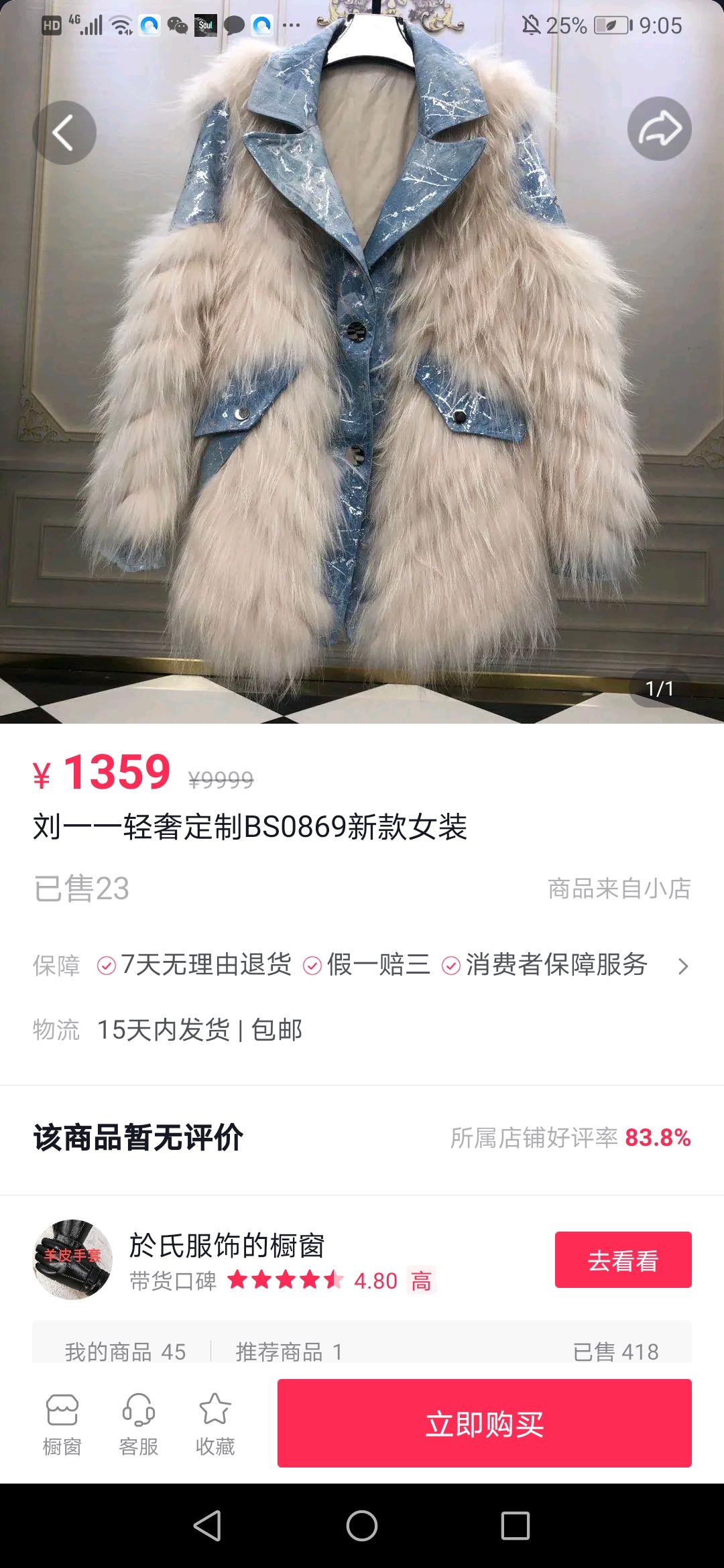Tap 立即购买 to buy now
The image size is (724, 1568).
(485, 1423)
